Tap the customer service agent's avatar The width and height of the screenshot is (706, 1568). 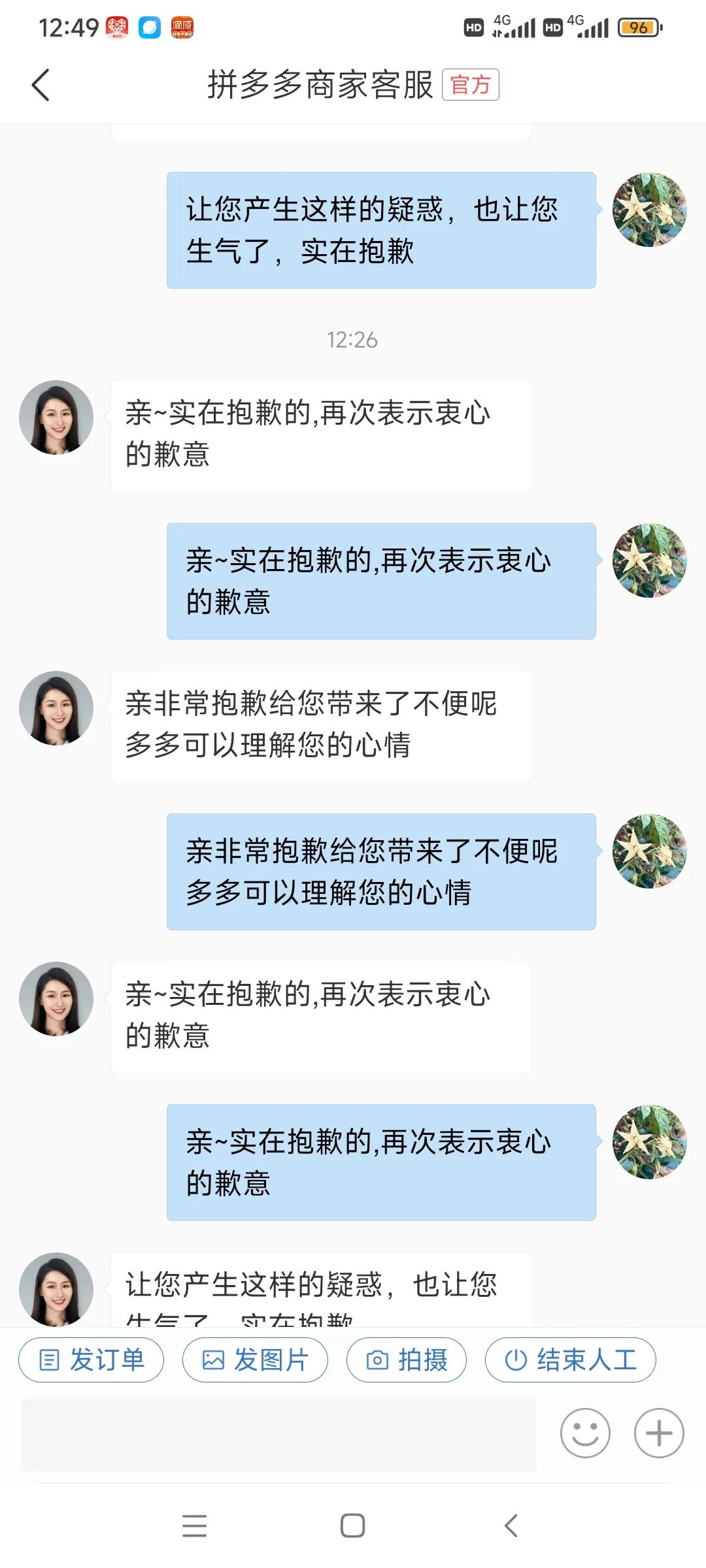[56, 708]
